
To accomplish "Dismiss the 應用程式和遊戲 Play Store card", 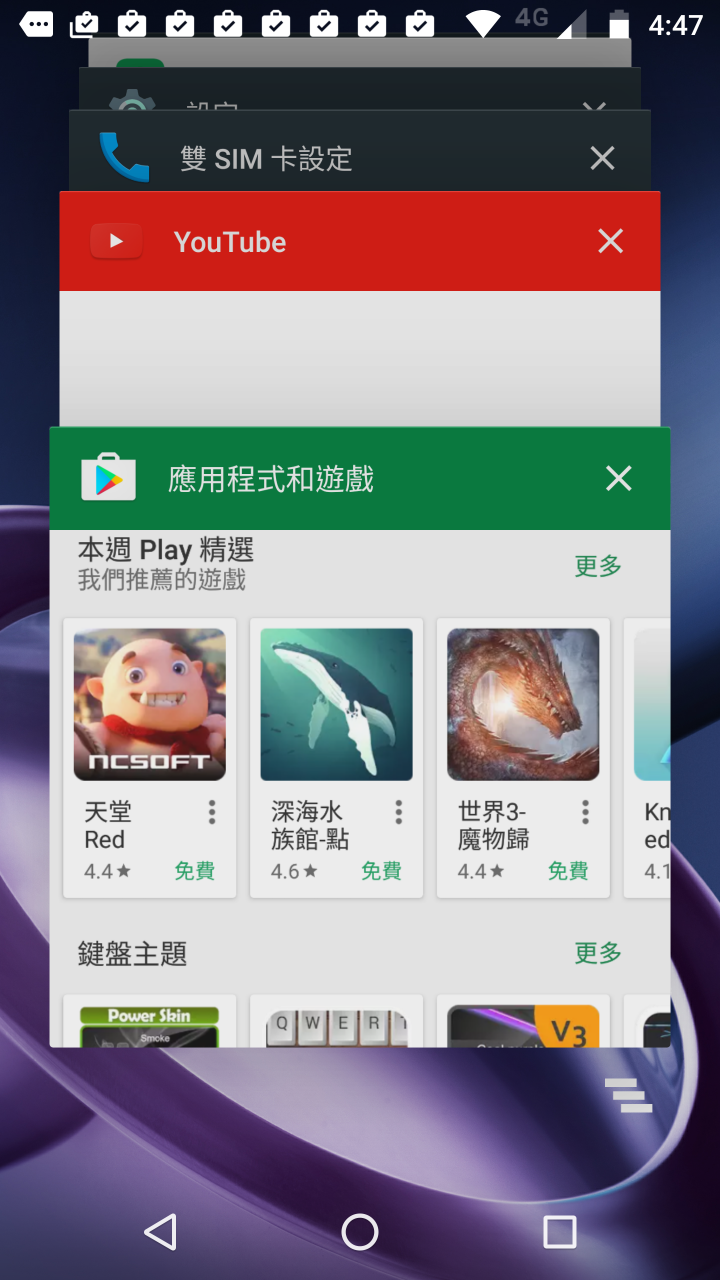I will pyautogui.click(x=618, y=479).
